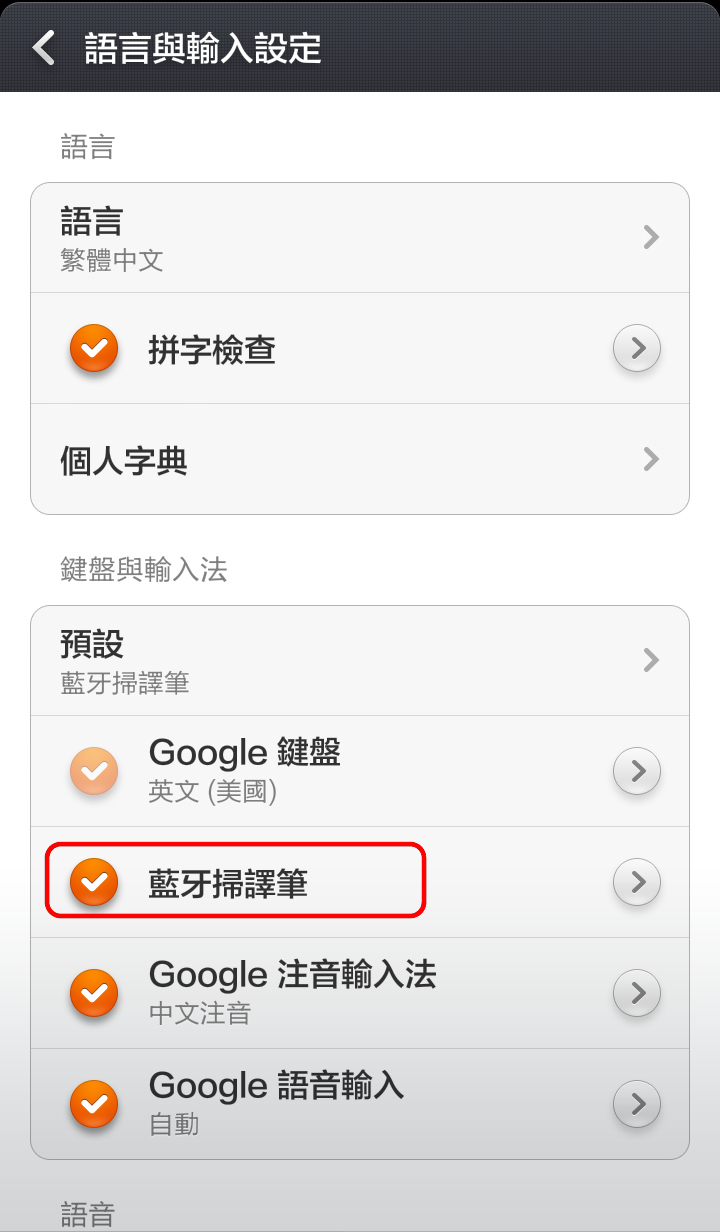
Task: Toggle the 拼字檢查 checkbox
Action: tap(94, 349)
